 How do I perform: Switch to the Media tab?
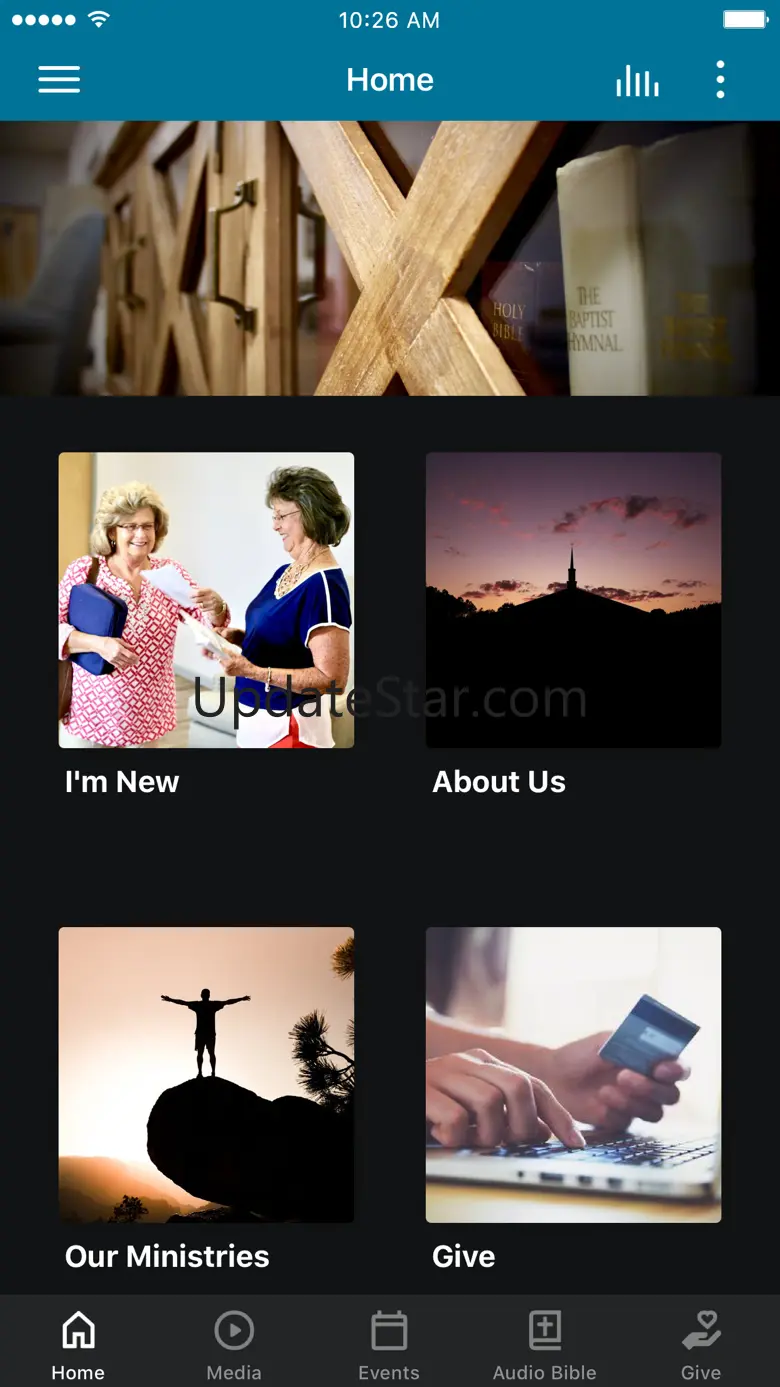(234, 1344)
